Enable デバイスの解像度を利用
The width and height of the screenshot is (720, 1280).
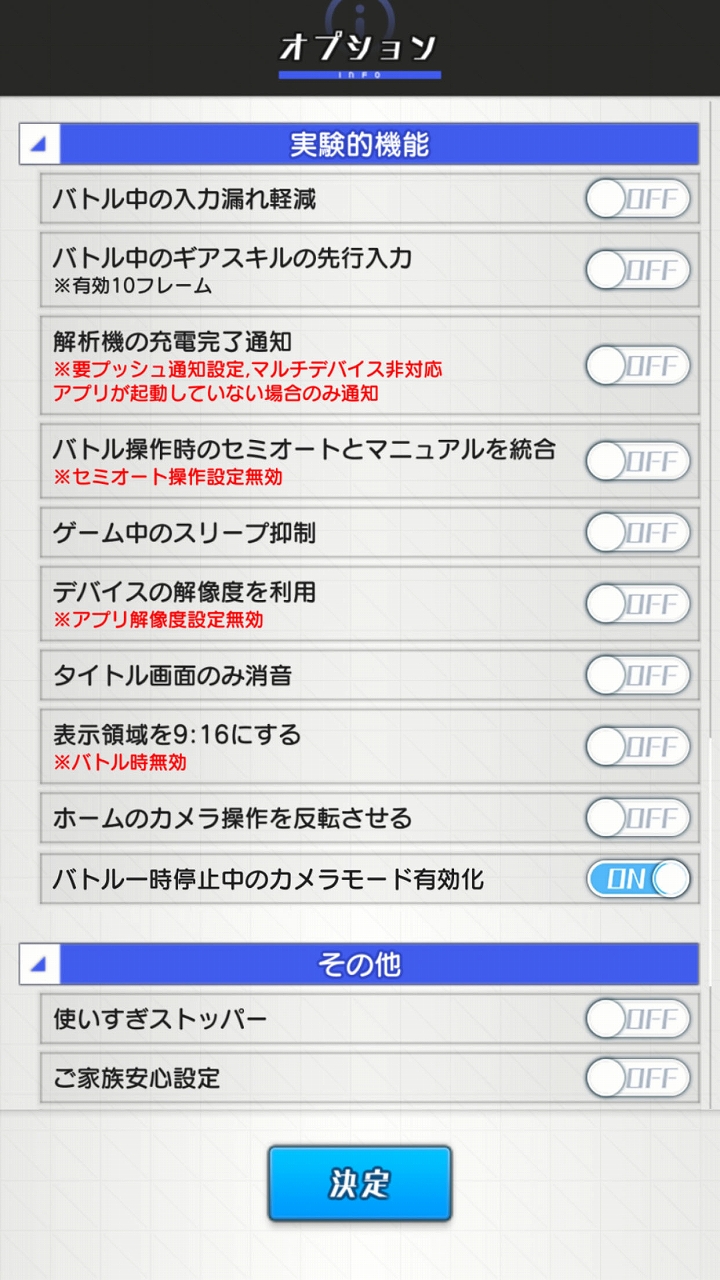[638, 604]
